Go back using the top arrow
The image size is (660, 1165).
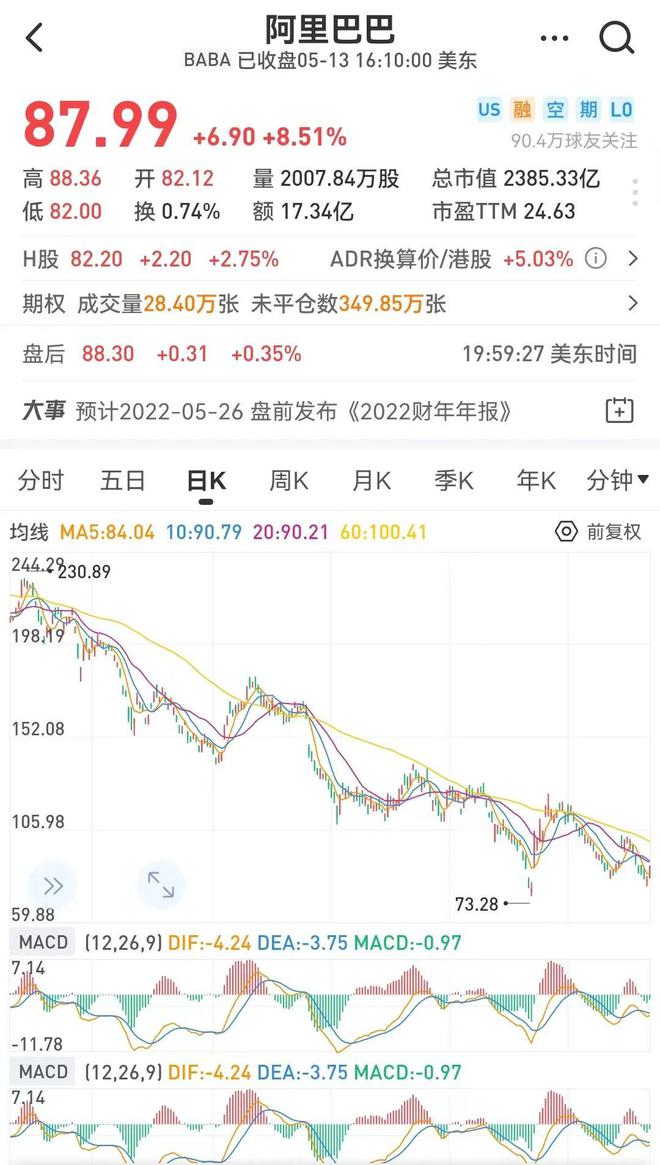click(x=35, y=38)
